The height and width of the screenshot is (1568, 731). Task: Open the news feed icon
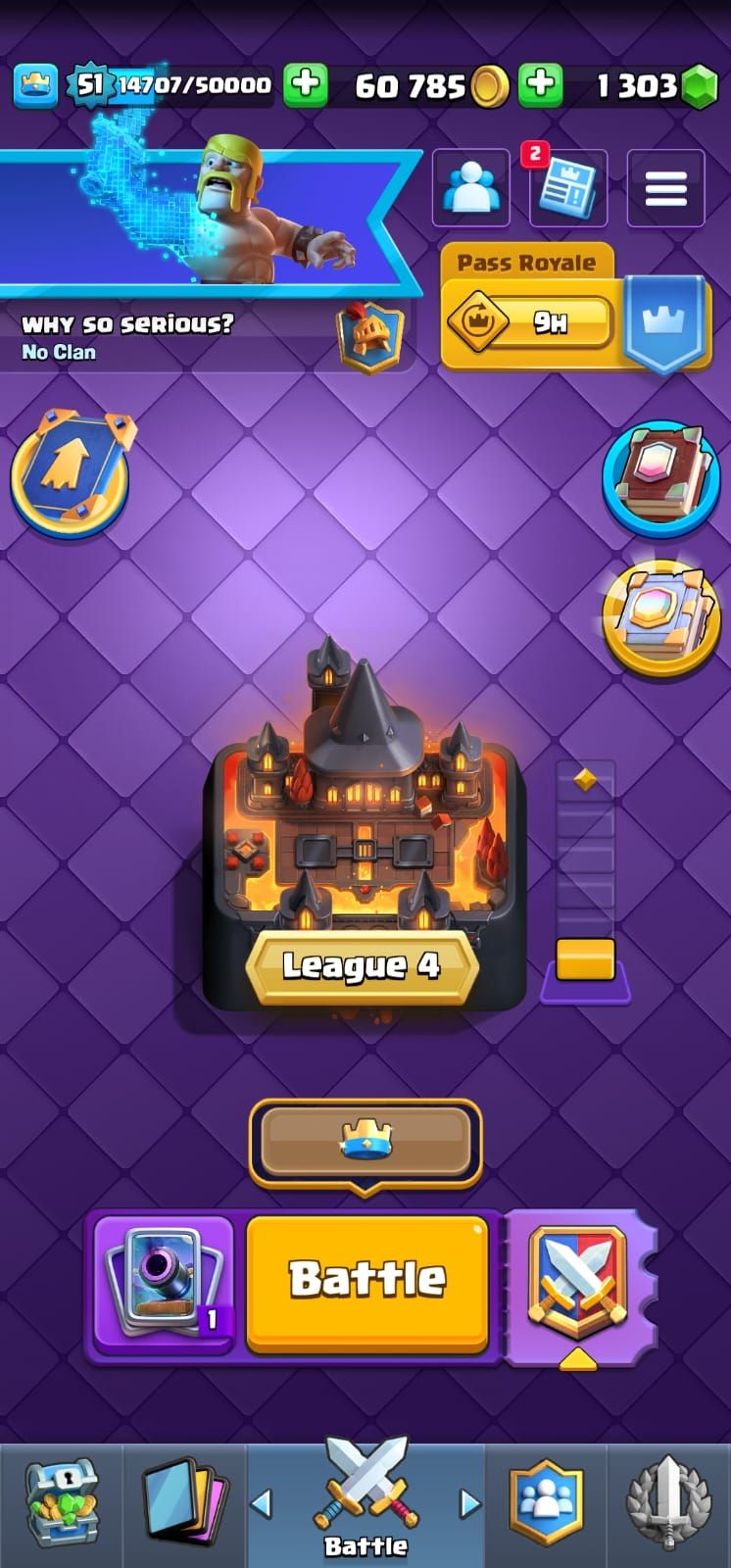coord(567,188)
